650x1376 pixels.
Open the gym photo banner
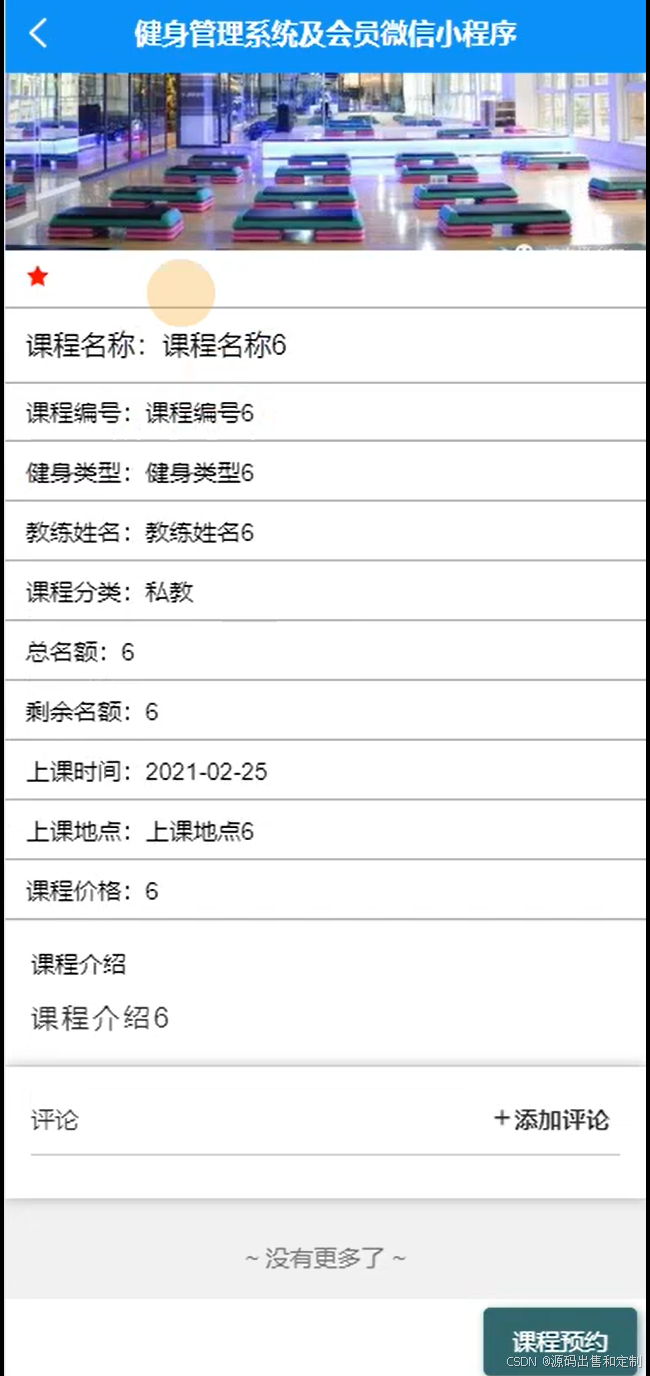click(325, 161)
